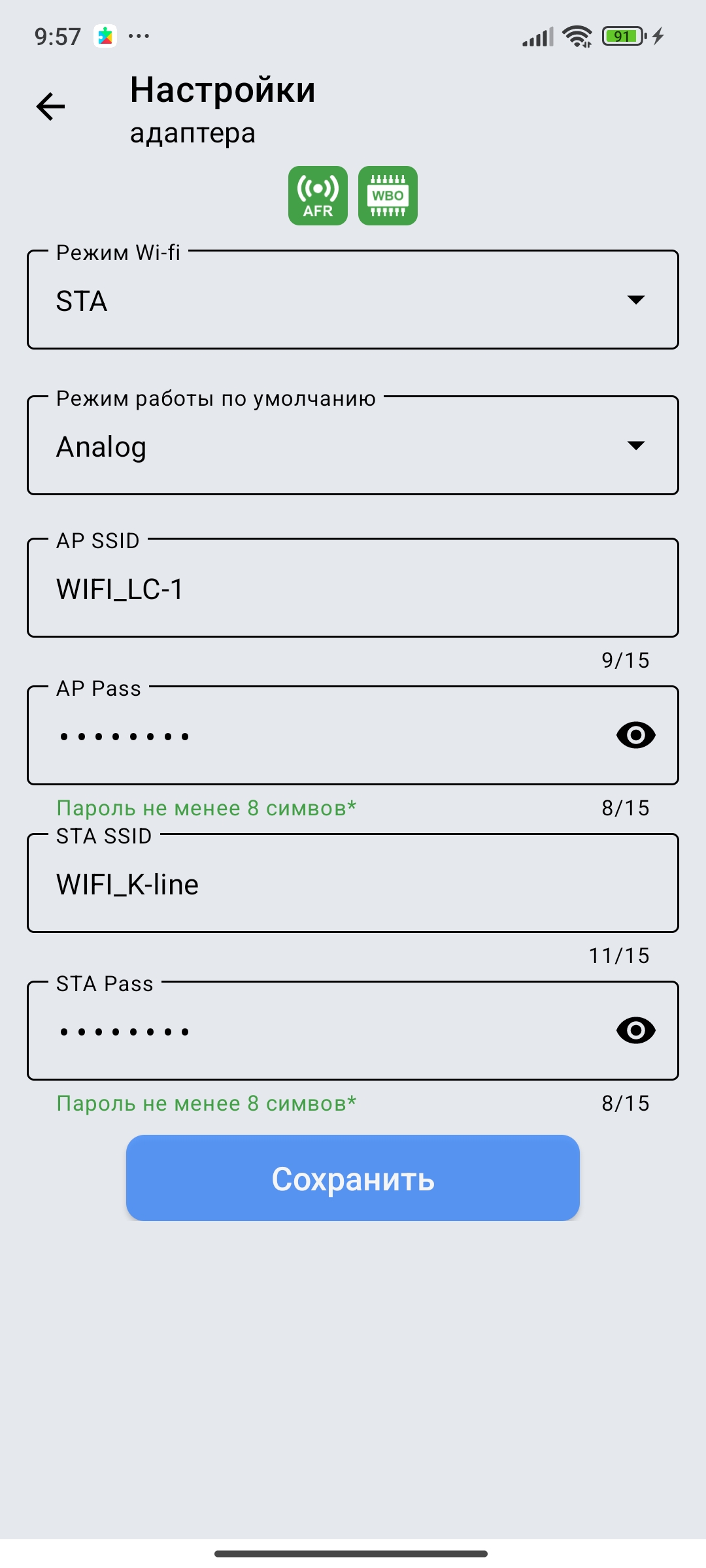Edit the STA SSID field
This screenshot has width=706, height=1568.
coord(353,883)
